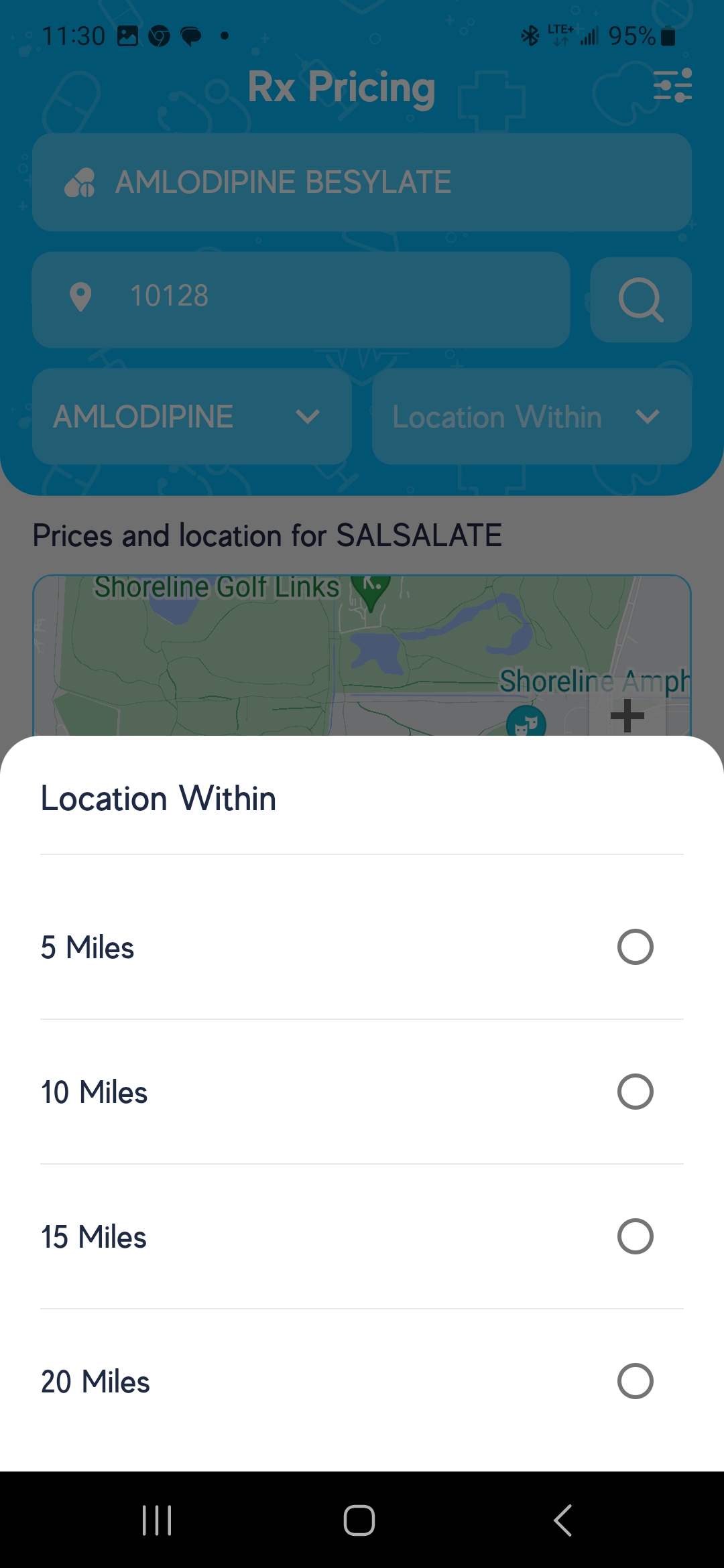Choose 10 Miles as location range
This screenshot has height=1568, width=724.
pyautogui.click(x=634, y=1092)
